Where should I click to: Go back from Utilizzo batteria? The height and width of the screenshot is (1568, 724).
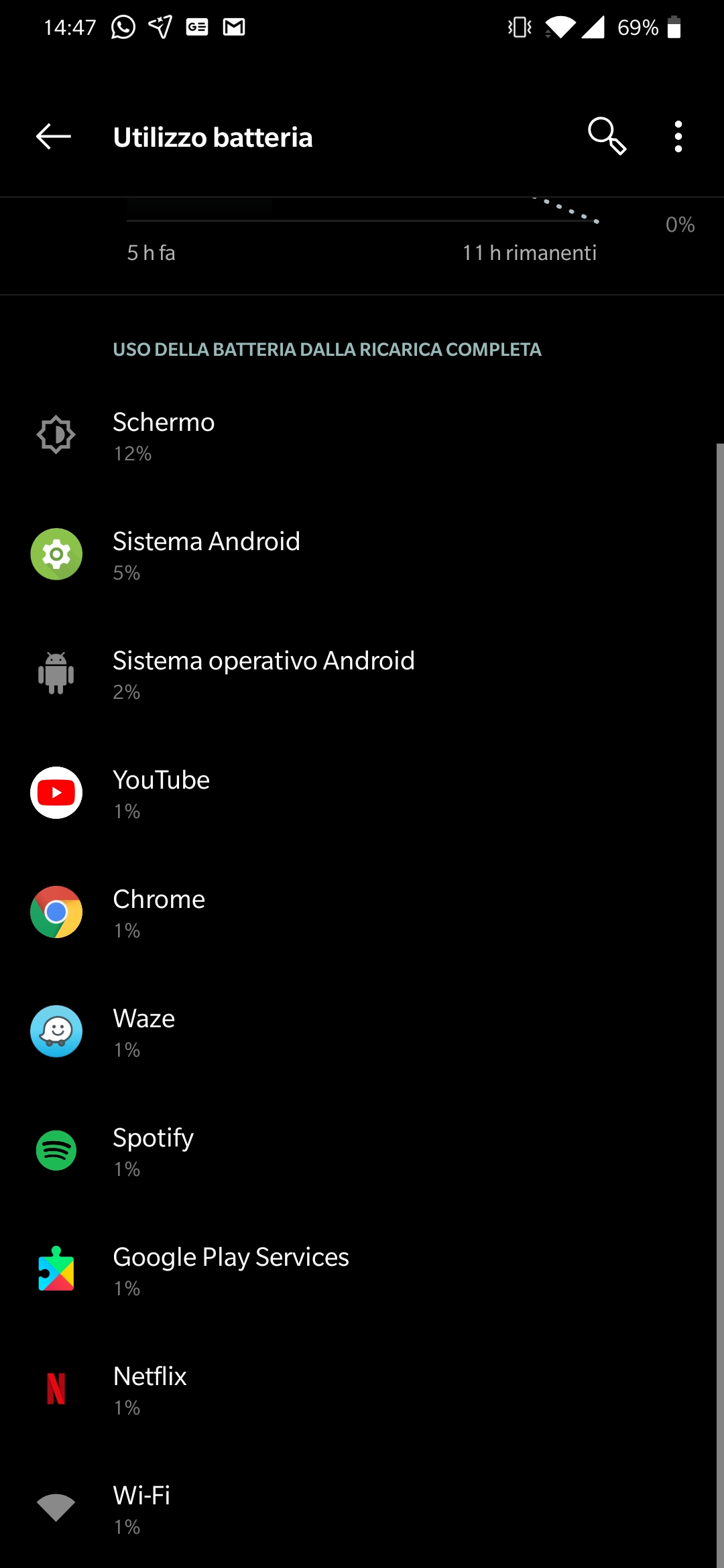click(54, 137)
